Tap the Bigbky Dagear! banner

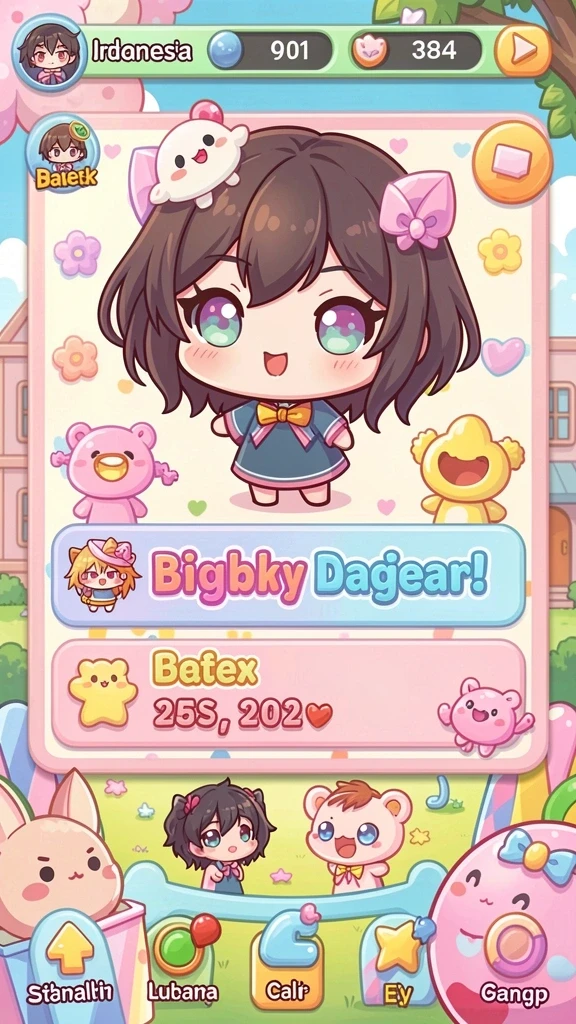288,575
